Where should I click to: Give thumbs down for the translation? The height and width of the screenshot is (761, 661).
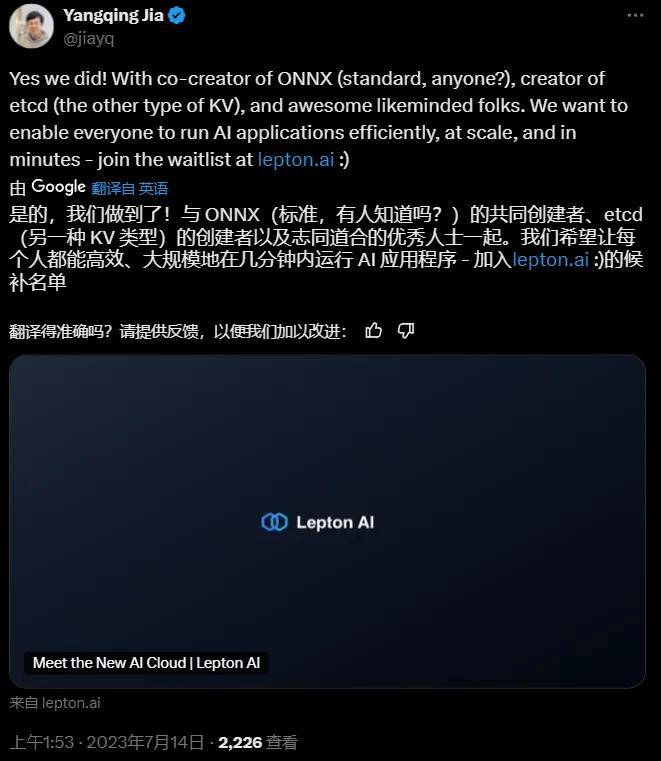click(406, 331)
